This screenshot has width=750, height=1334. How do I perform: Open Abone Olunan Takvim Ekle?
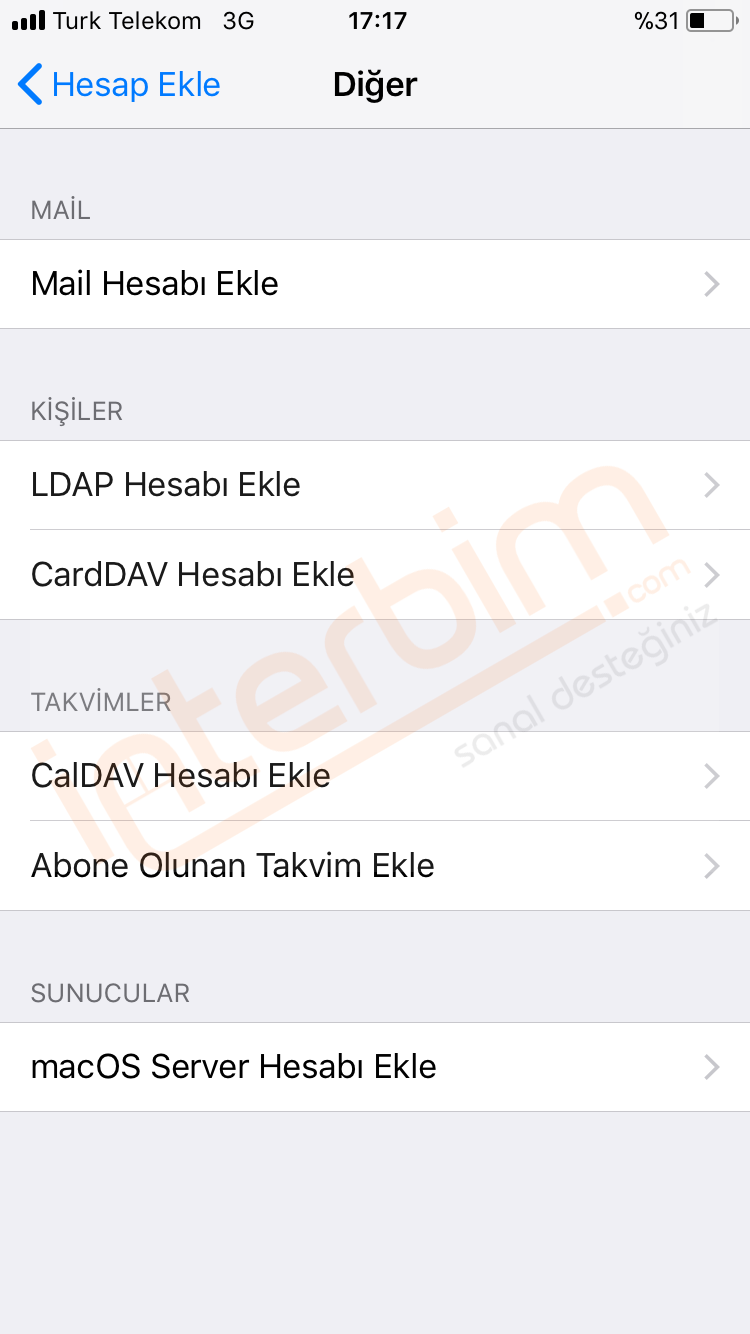[x=375, y=866]
